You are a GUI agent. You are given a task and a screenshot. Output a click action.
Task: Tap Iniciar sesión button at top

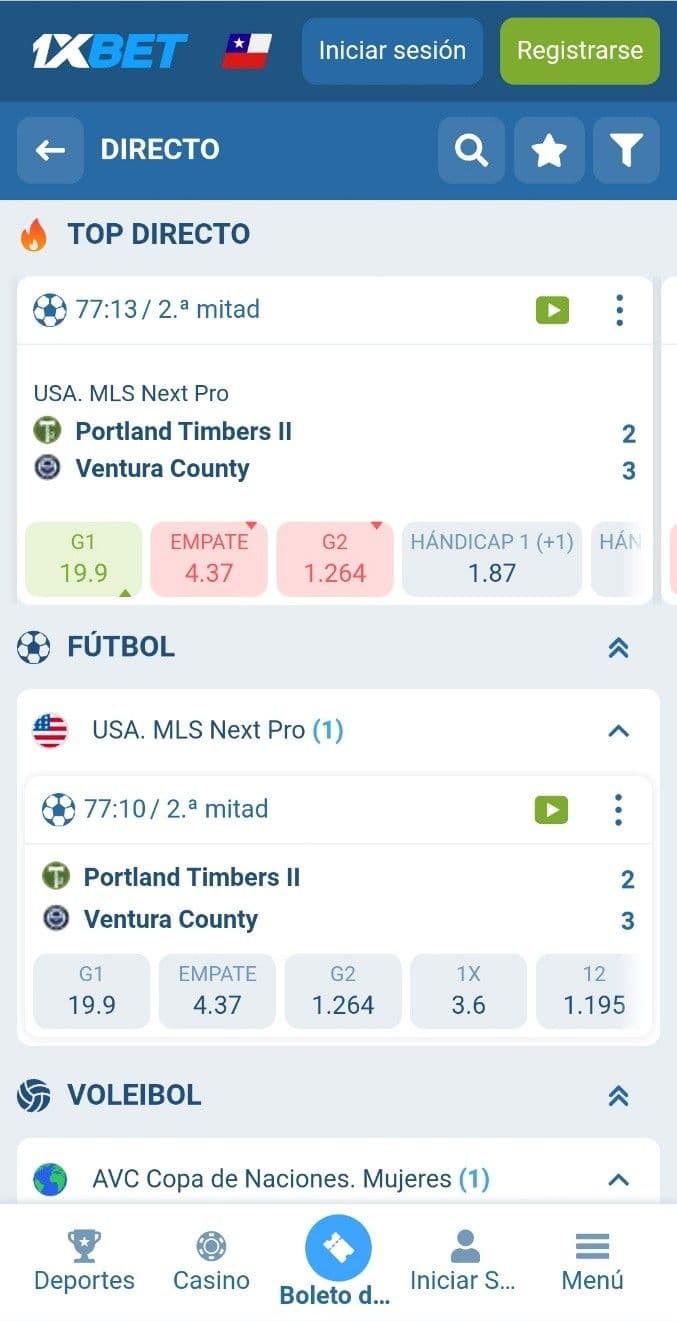pos(392,50)
